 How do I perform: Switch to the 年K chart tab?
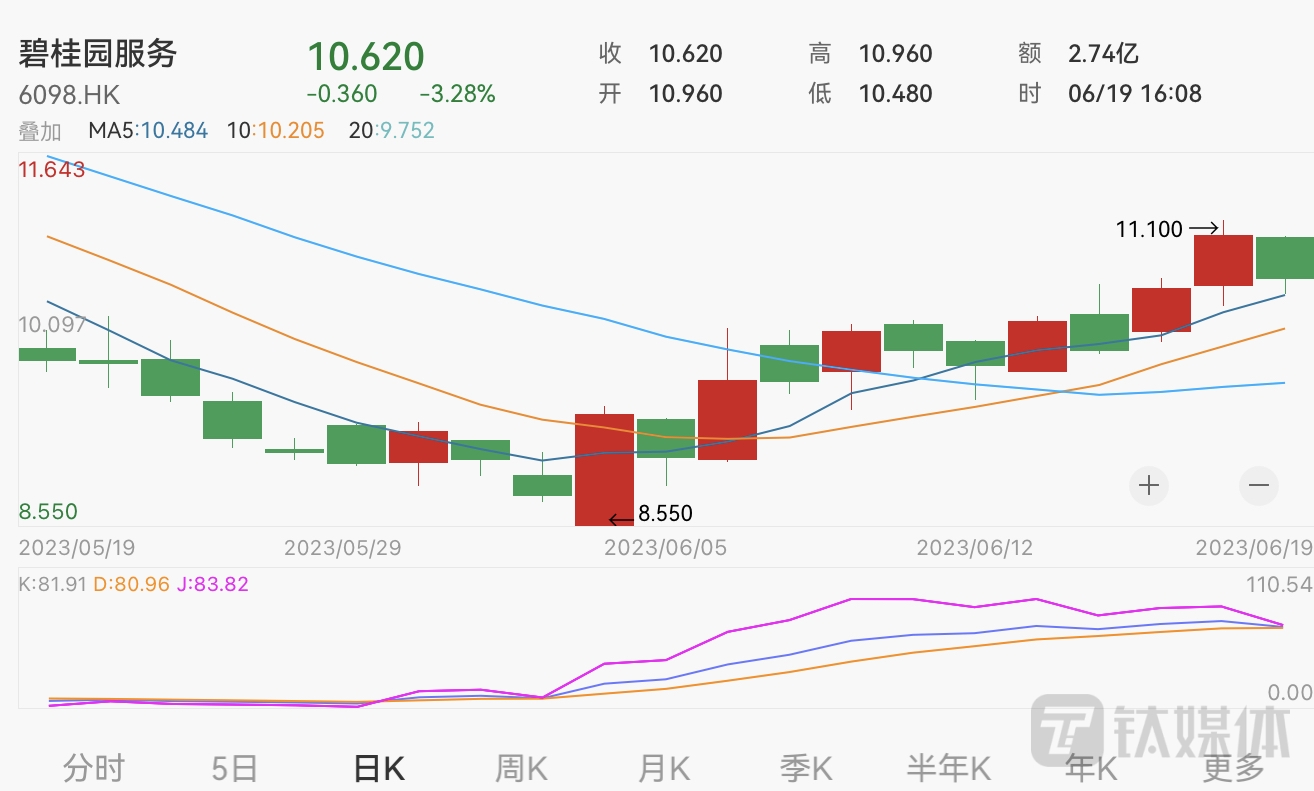(1090, 768)
